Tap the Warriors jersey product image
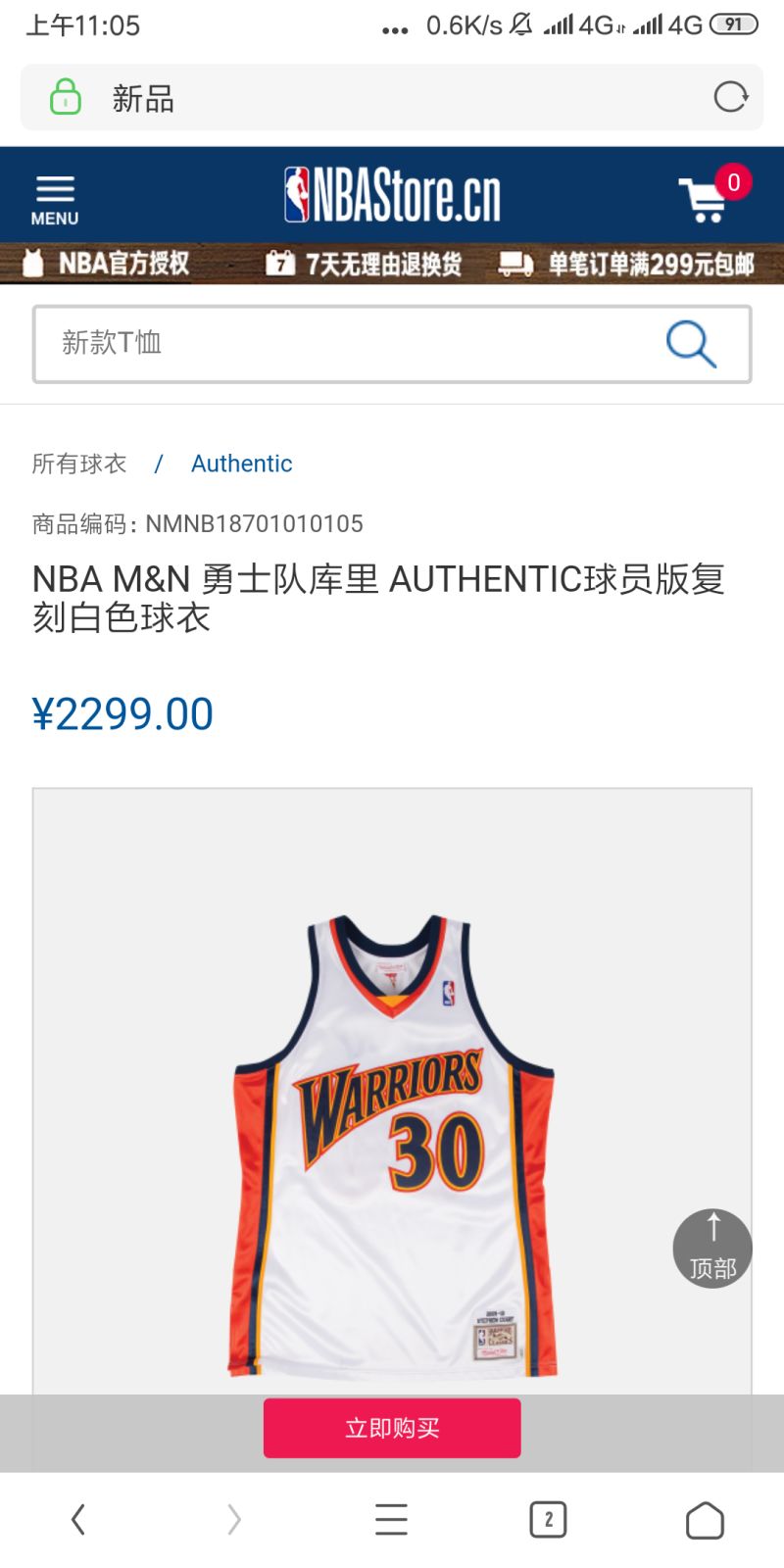Screen dimensions: 784x1568 (x=391, y=1127)
